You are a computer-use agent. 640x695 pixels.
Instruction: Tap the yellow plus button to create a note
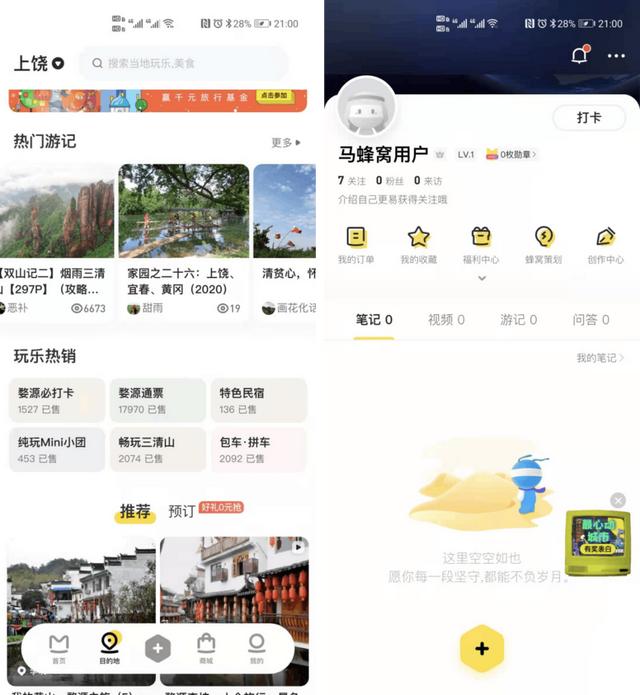(x=481, y=649)
